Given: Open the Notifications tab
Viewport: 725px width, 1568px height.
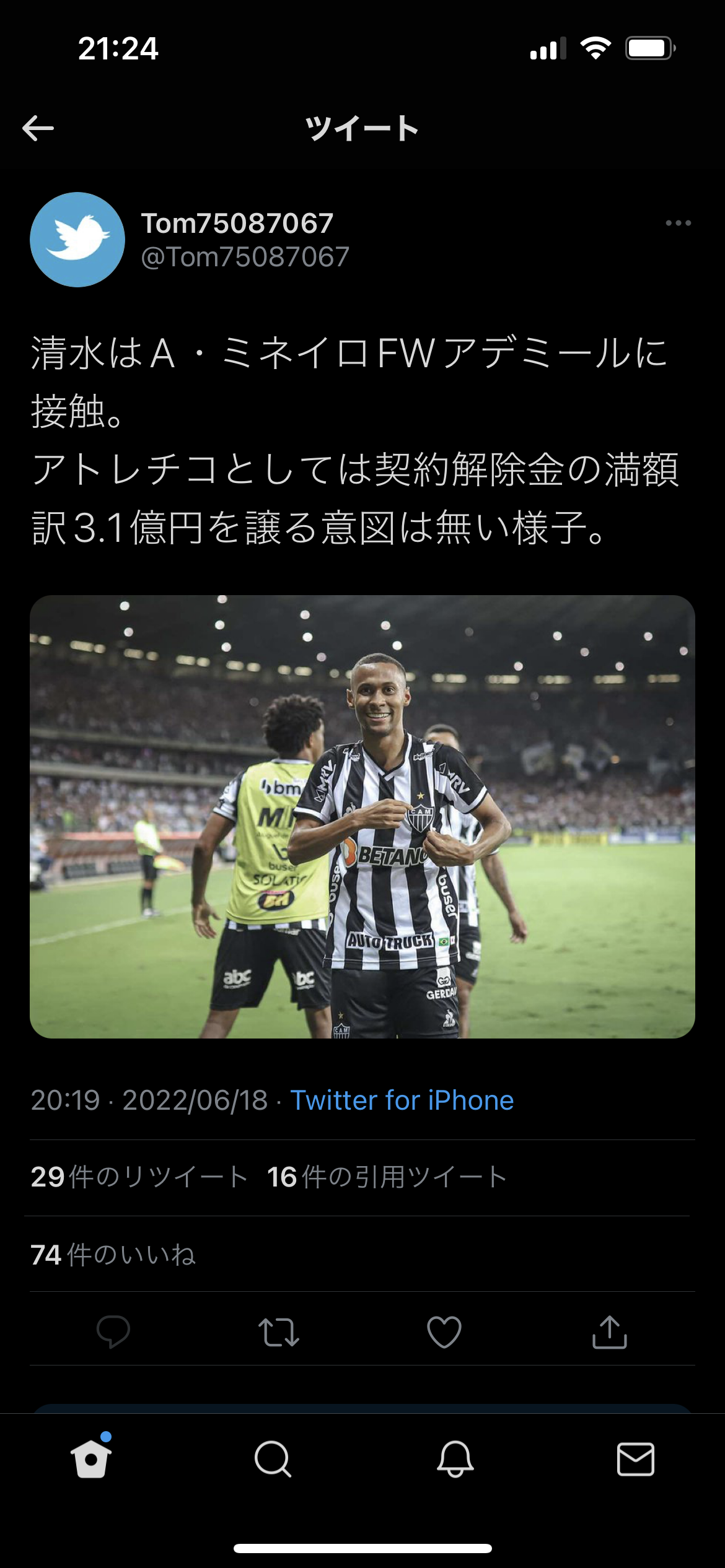Looking at the screenshot, I should click(455, 1459).
